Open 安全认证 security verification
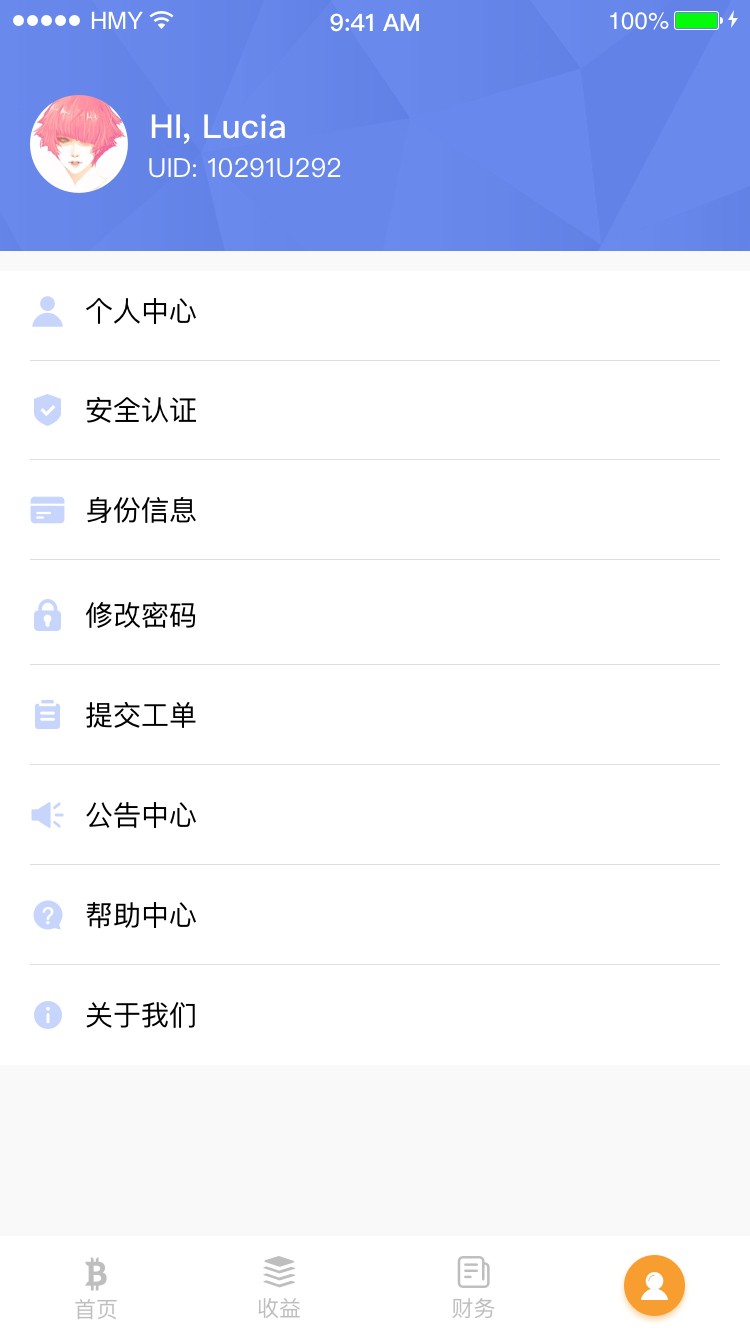 (375, 411)
